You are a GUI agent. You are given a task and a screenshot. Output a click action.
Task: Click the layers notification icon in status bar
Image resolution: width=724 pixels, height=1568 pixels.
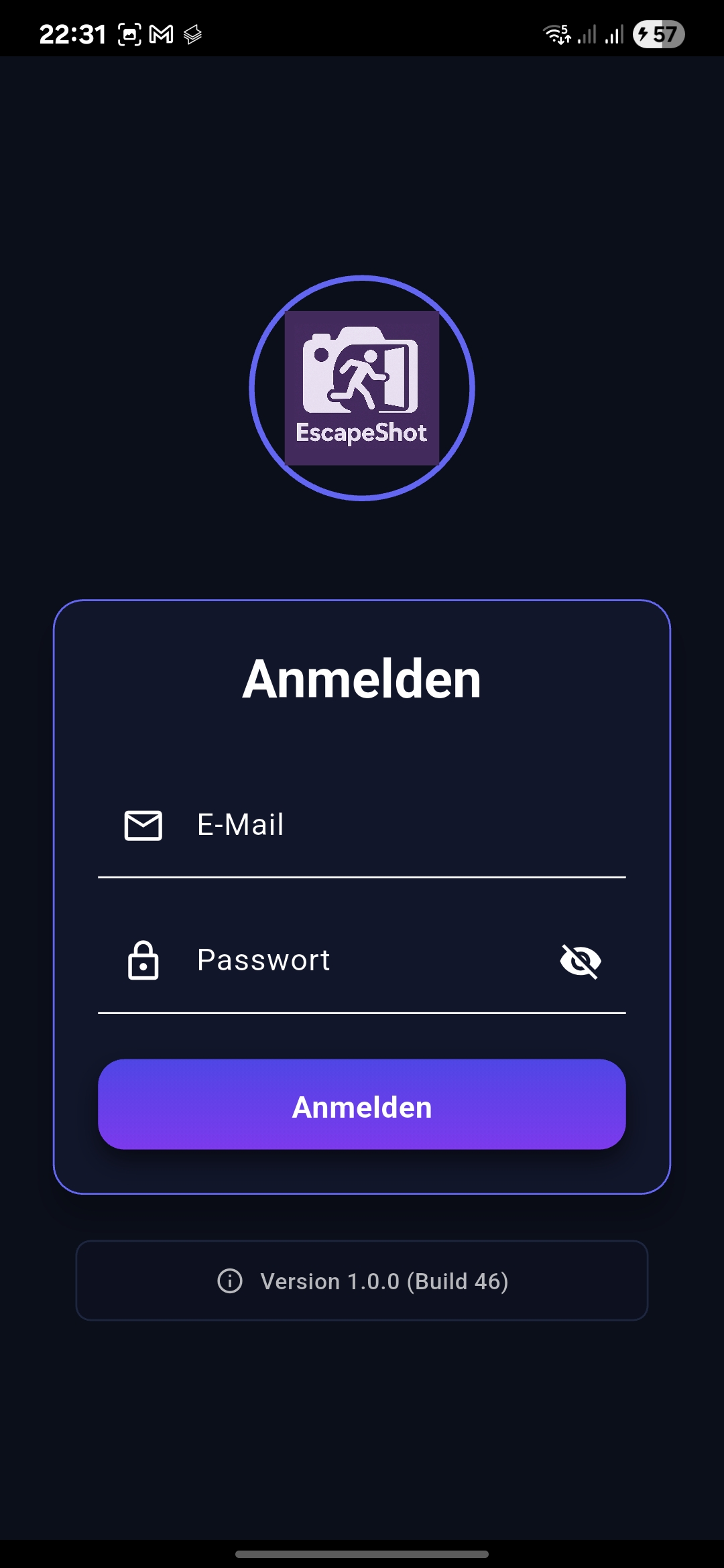(x=194, y=33)
